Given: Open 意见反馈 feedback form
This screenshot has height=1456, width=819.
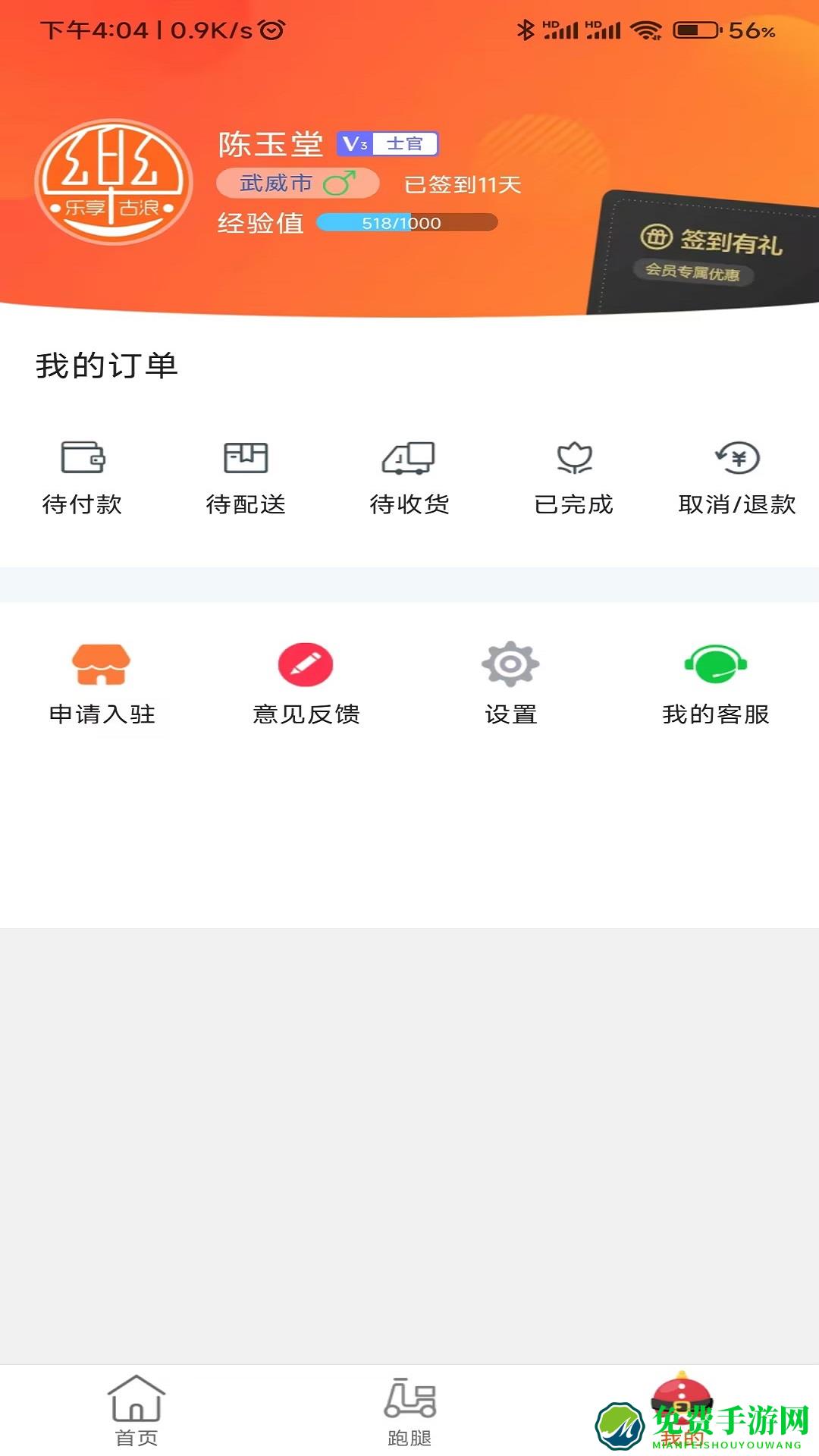Looking at the screenshot, I should point(306,682).
